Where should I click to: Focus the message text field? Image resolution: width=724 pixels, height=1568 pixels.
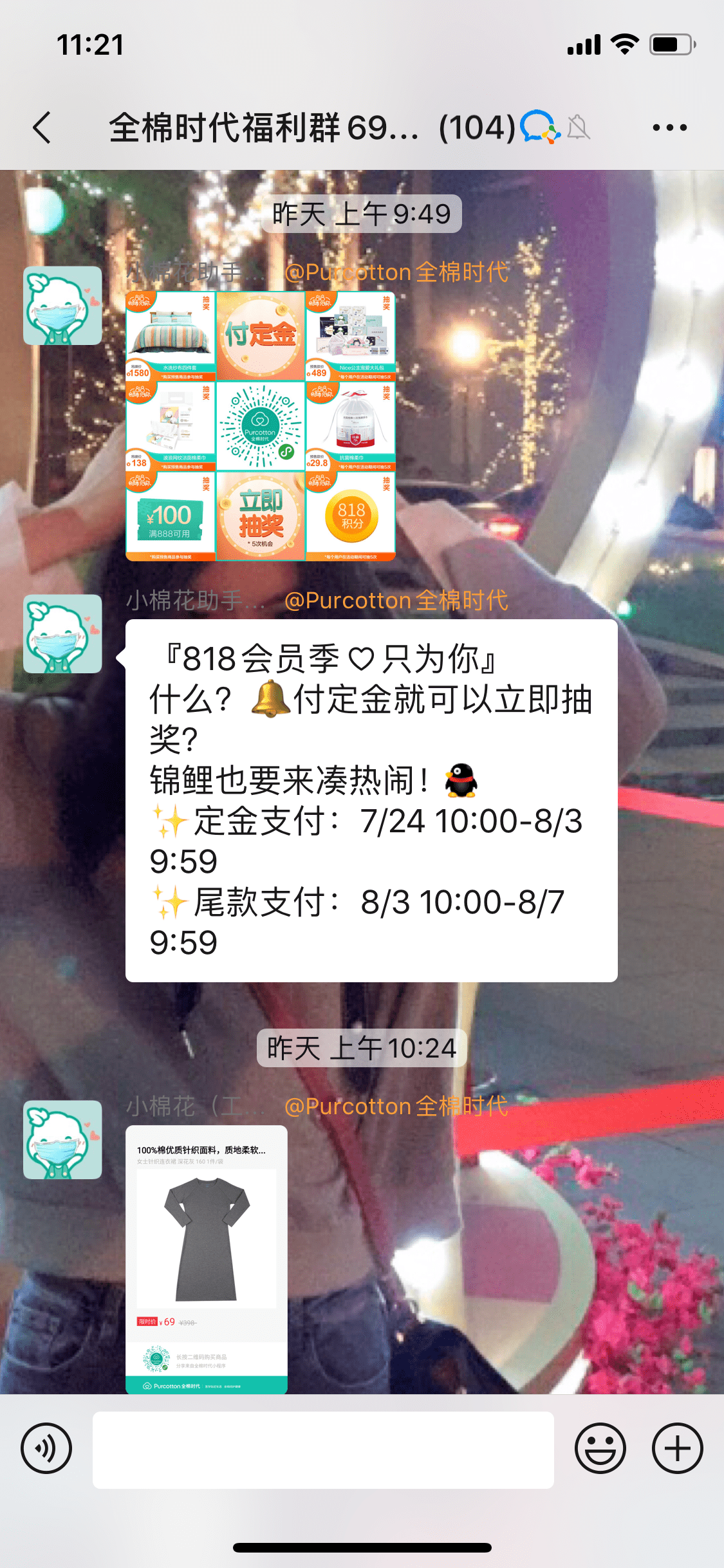tap(323, 1450)
